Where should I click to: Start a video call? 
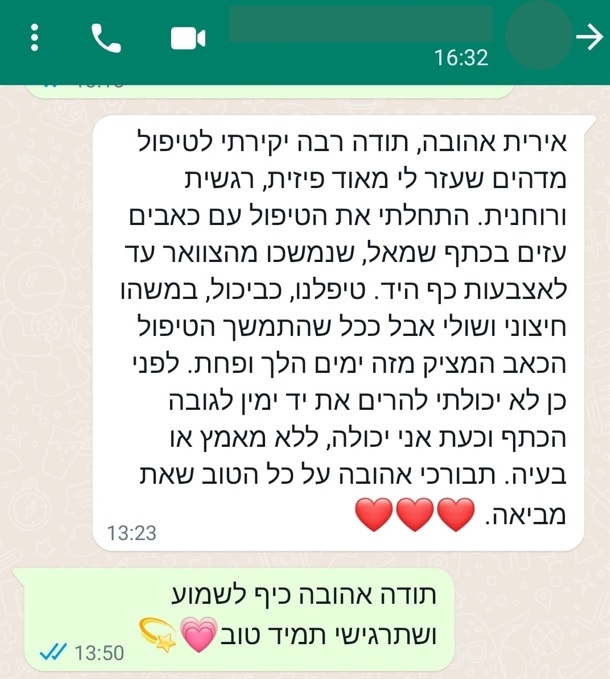click(187, 39)
